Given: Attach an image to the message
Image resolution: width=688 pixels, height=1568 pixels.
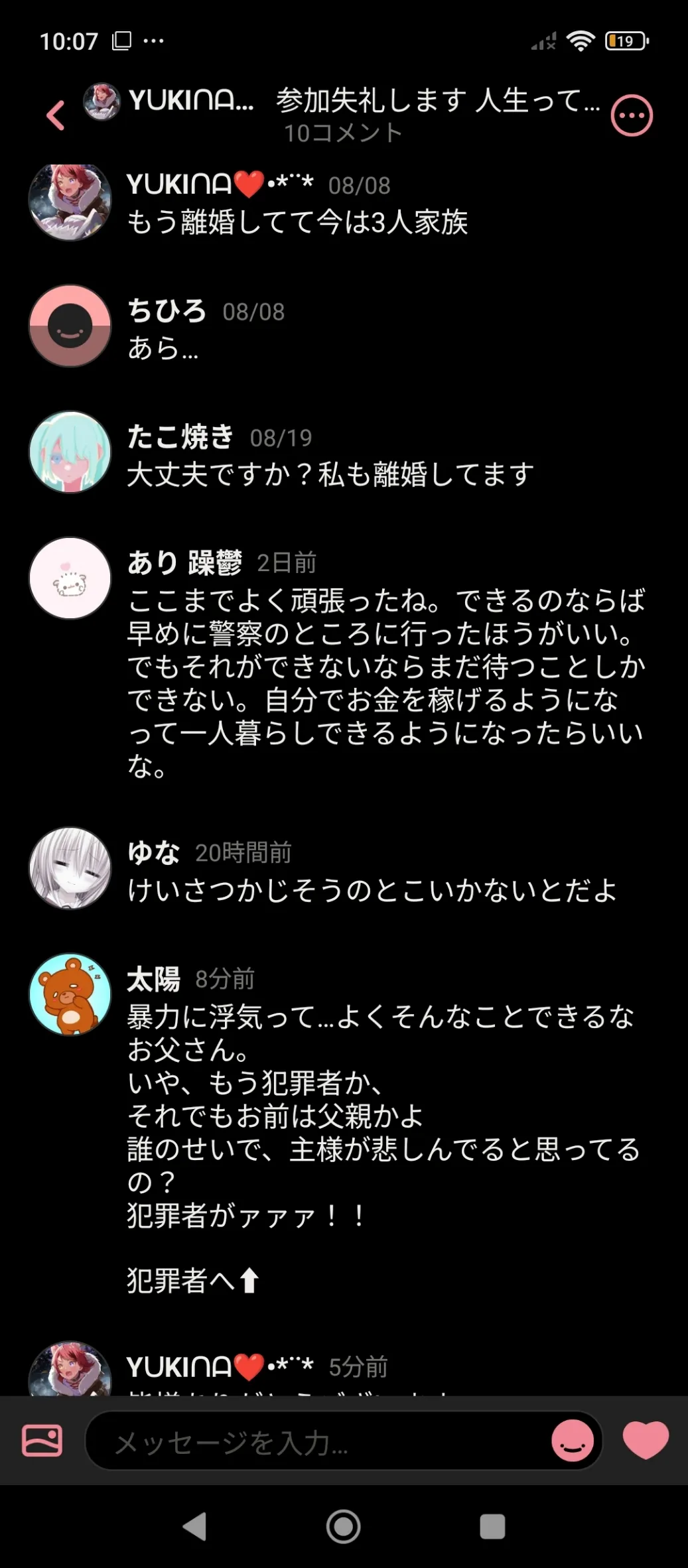Looking at the screenshot, I should click(x=42, y=1441).
